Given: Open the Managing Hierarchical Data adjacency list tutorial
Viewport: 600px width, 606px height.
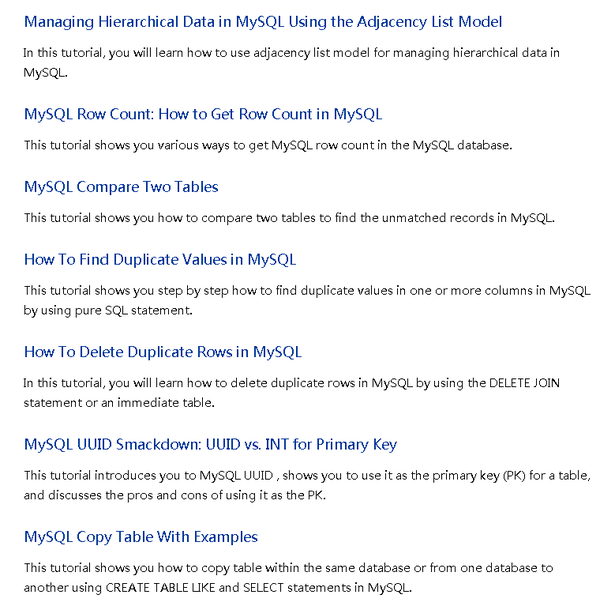Looking at the screenshot, I should pos(262,21).
